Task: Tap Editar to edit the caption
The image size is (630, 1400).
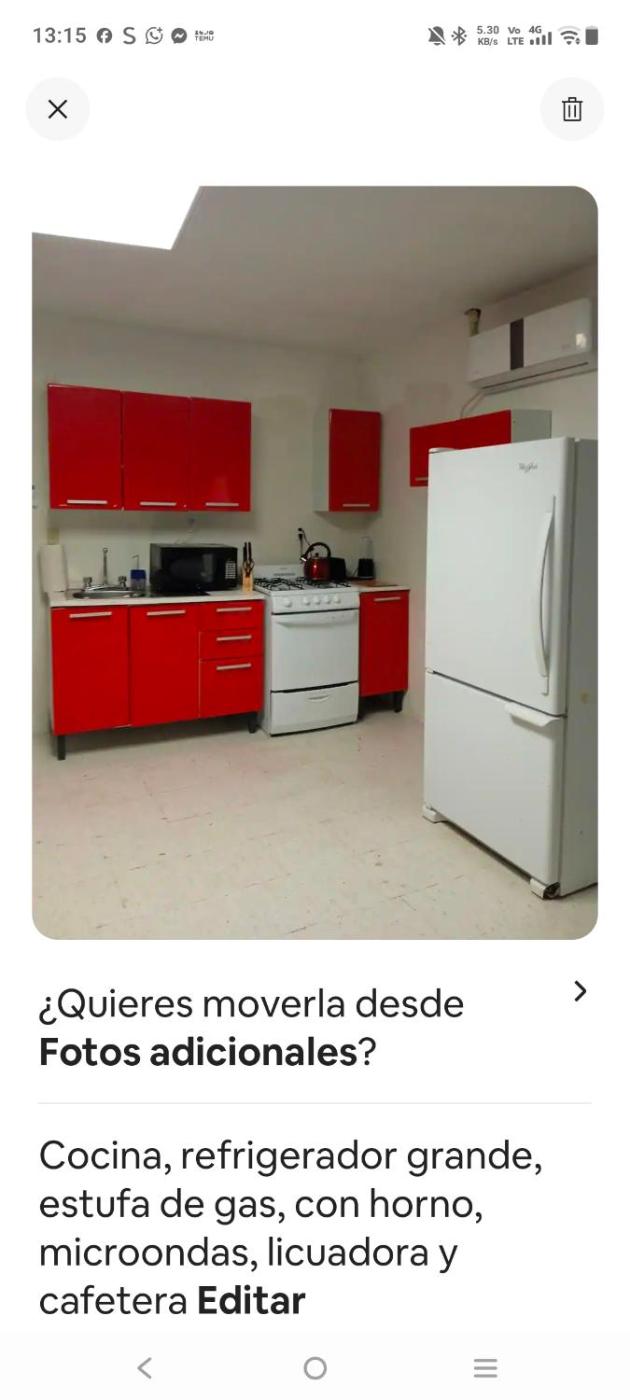Action: [x=251, y=1301]
